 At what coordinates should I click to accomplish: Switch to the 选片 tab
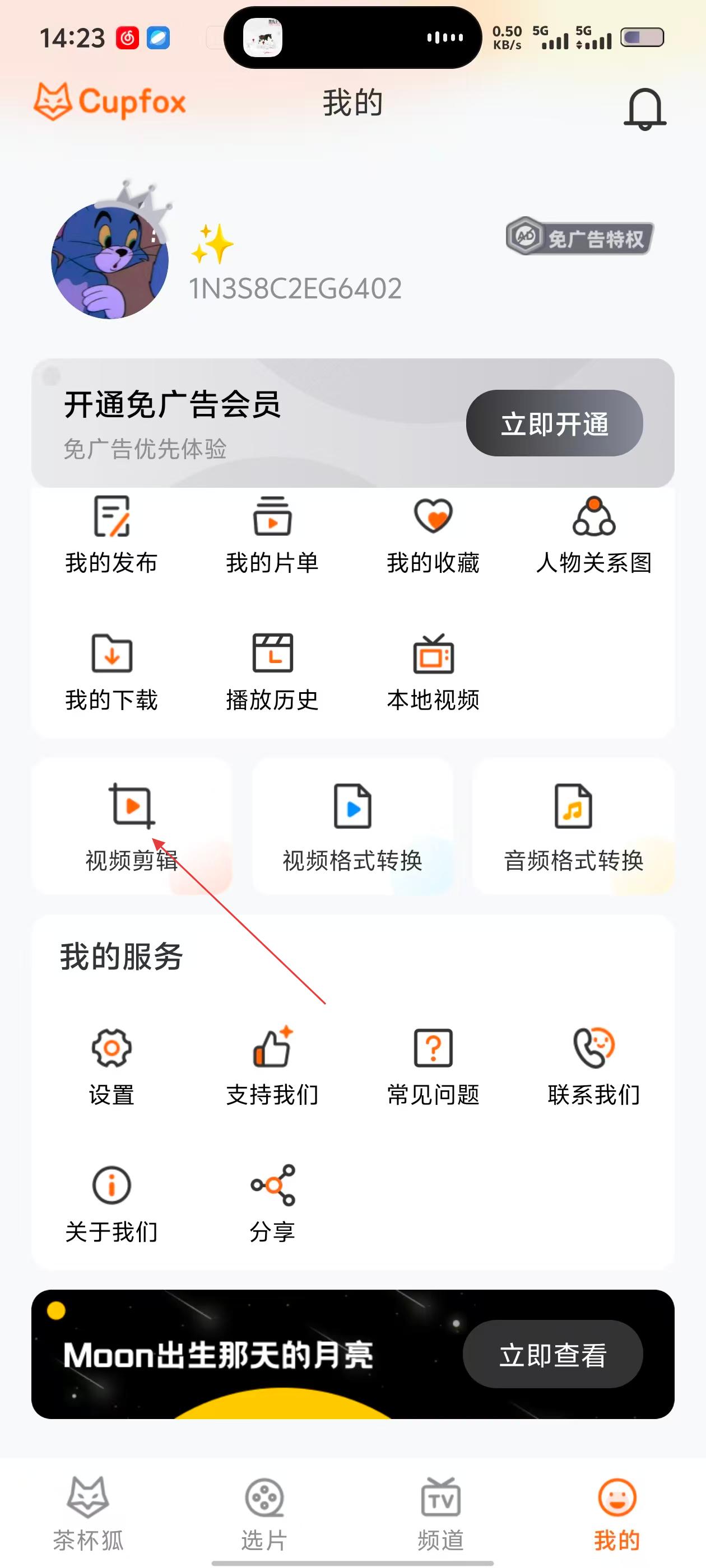point(264,1513)
